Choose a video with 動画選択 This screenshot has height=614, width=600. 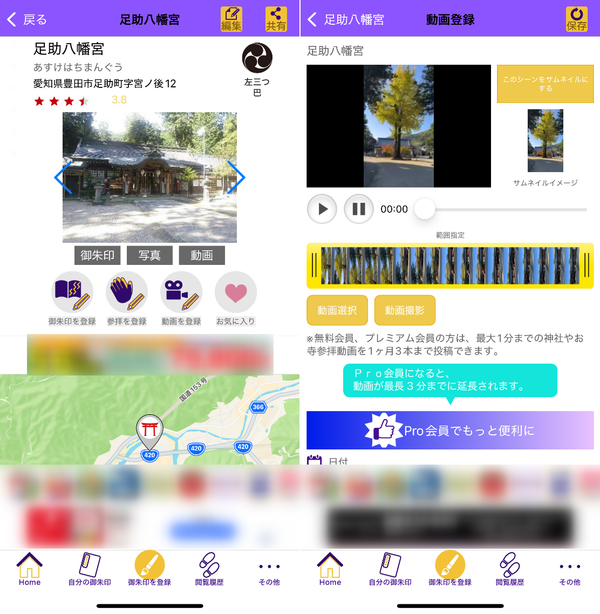[x=337, y=310]
